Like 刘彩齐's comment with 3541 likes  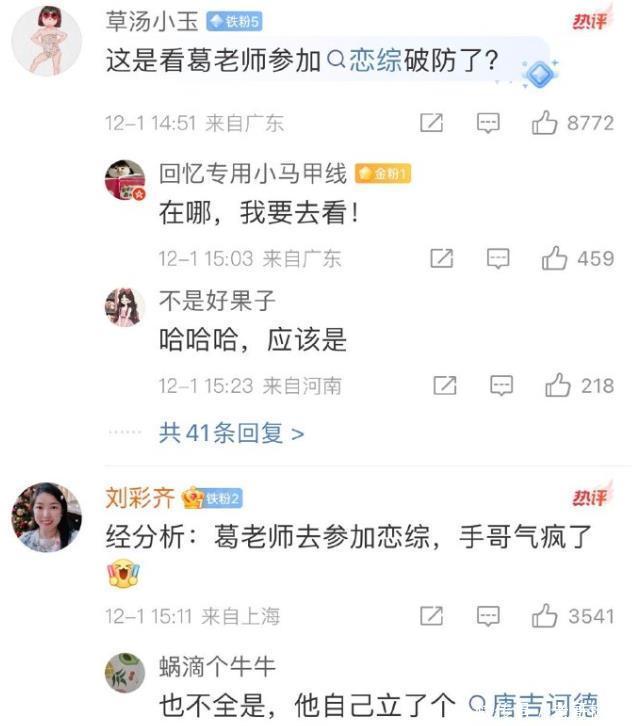tap(545, 615)
